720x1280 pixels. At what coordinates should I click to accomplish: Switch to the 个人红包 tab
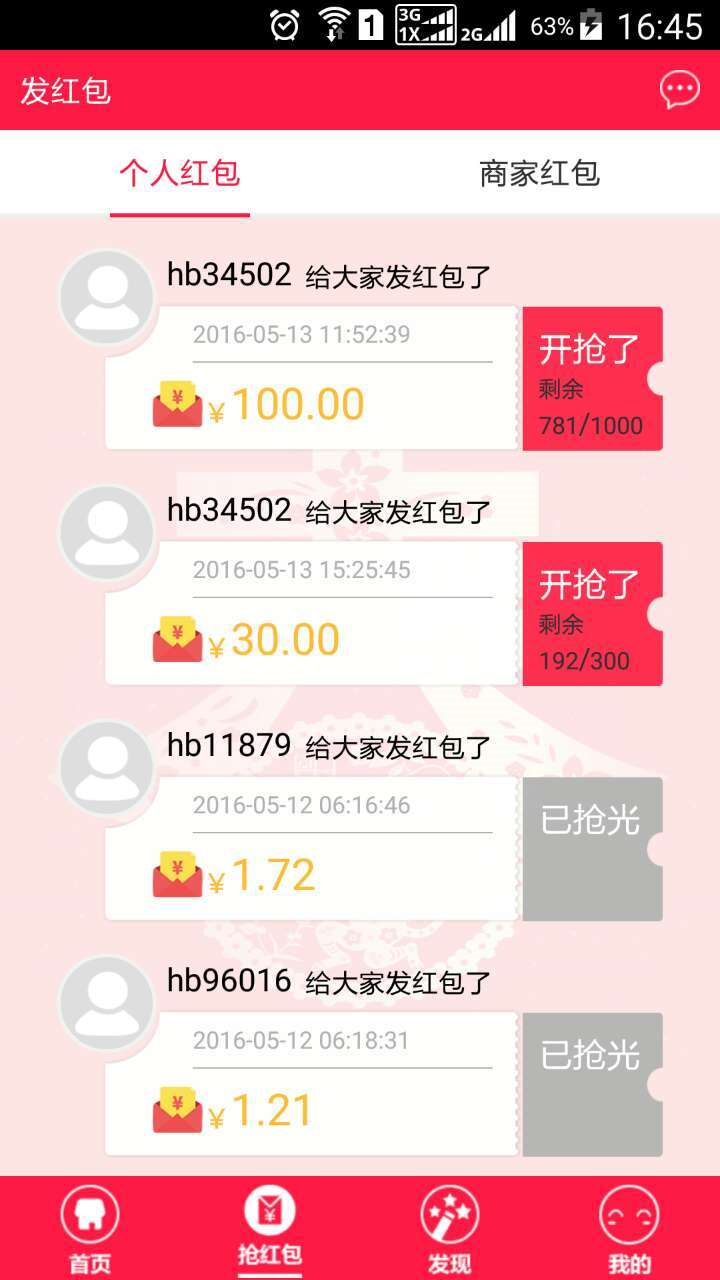180,173
